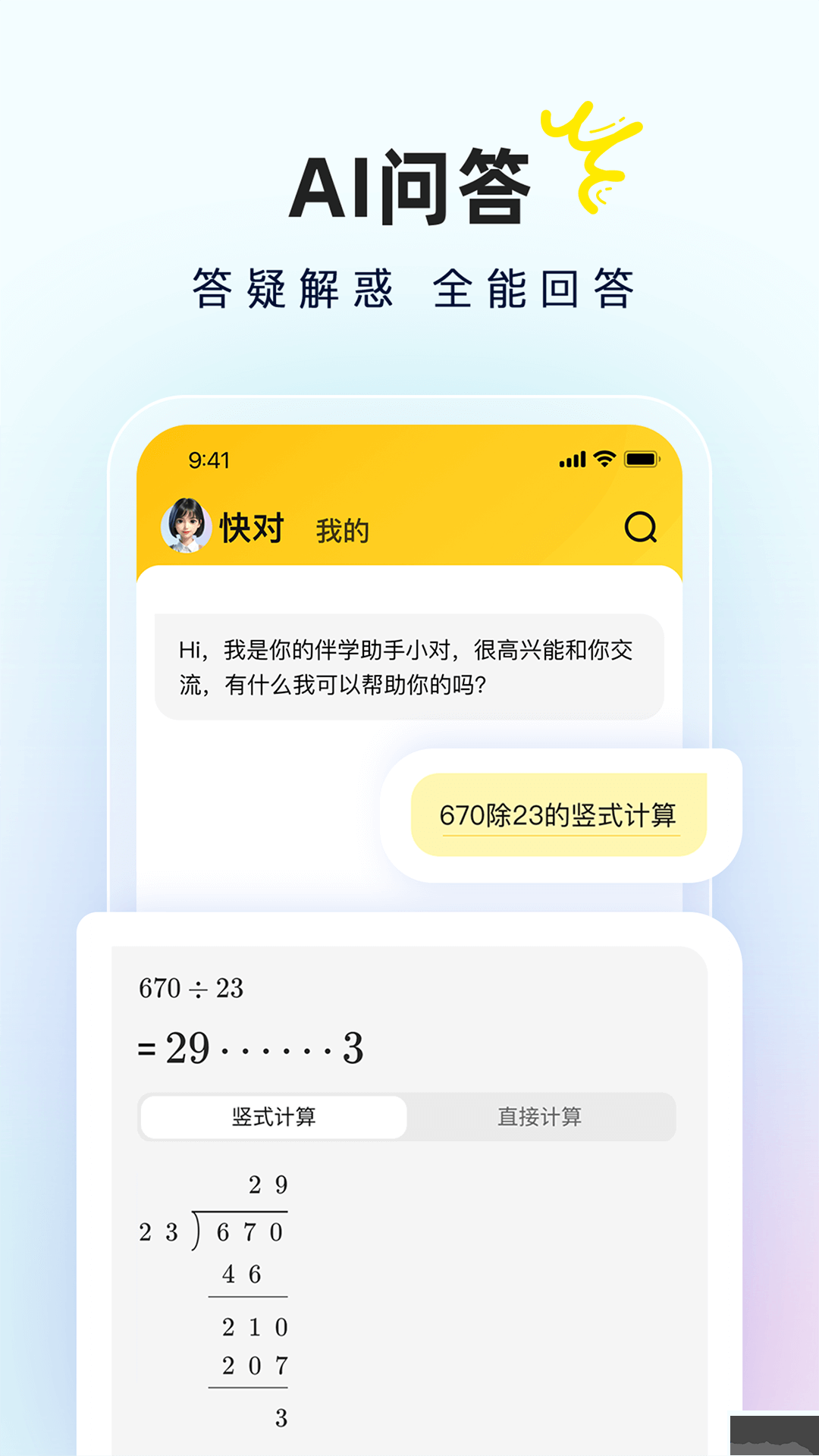The height and width of the screenshot is (1456, 819).
Task: Switch to the 我的 tab
Action: 343,532
